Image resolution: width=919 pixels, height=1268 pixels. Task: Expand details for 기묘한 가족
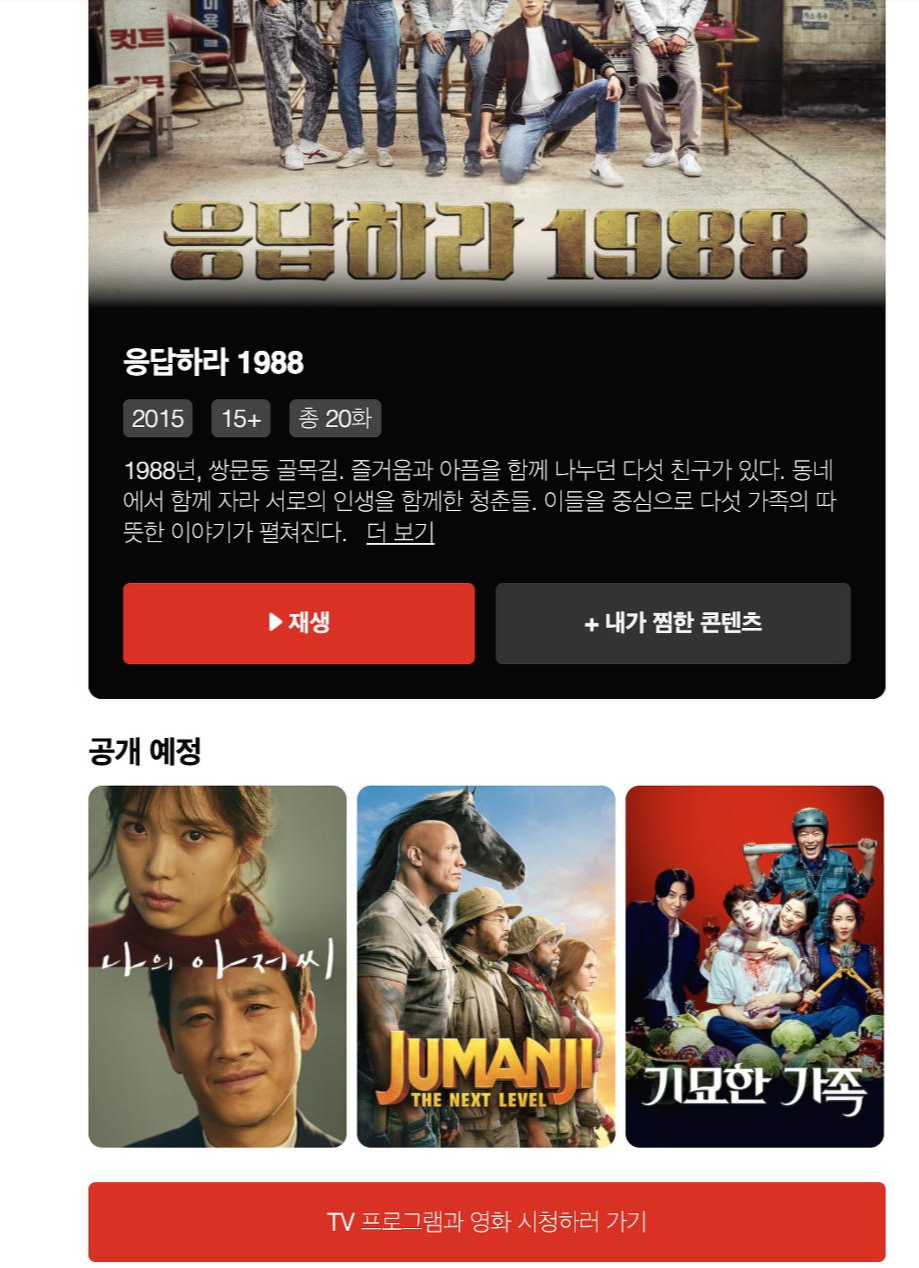pos(755,965)
